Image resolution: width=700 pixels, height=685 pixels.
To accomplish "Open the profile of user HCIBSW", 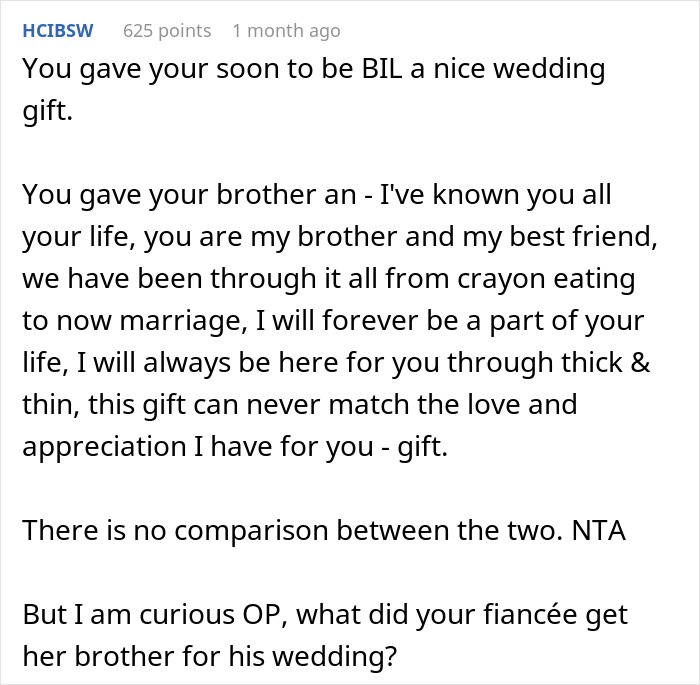I will pyautogui.click(x=58, y=31).
